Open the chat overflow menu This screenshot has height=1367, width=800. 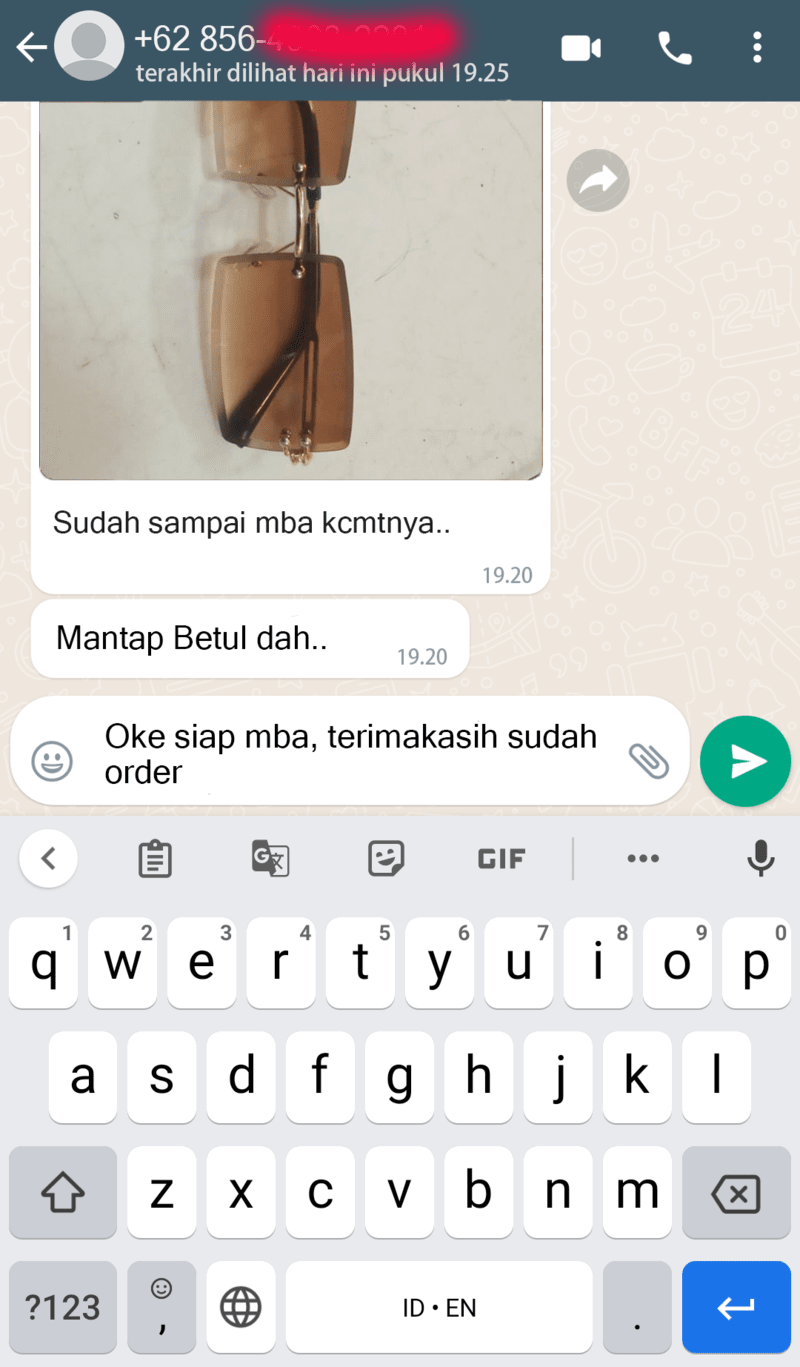pyautogui.click(x=757, y=48)
